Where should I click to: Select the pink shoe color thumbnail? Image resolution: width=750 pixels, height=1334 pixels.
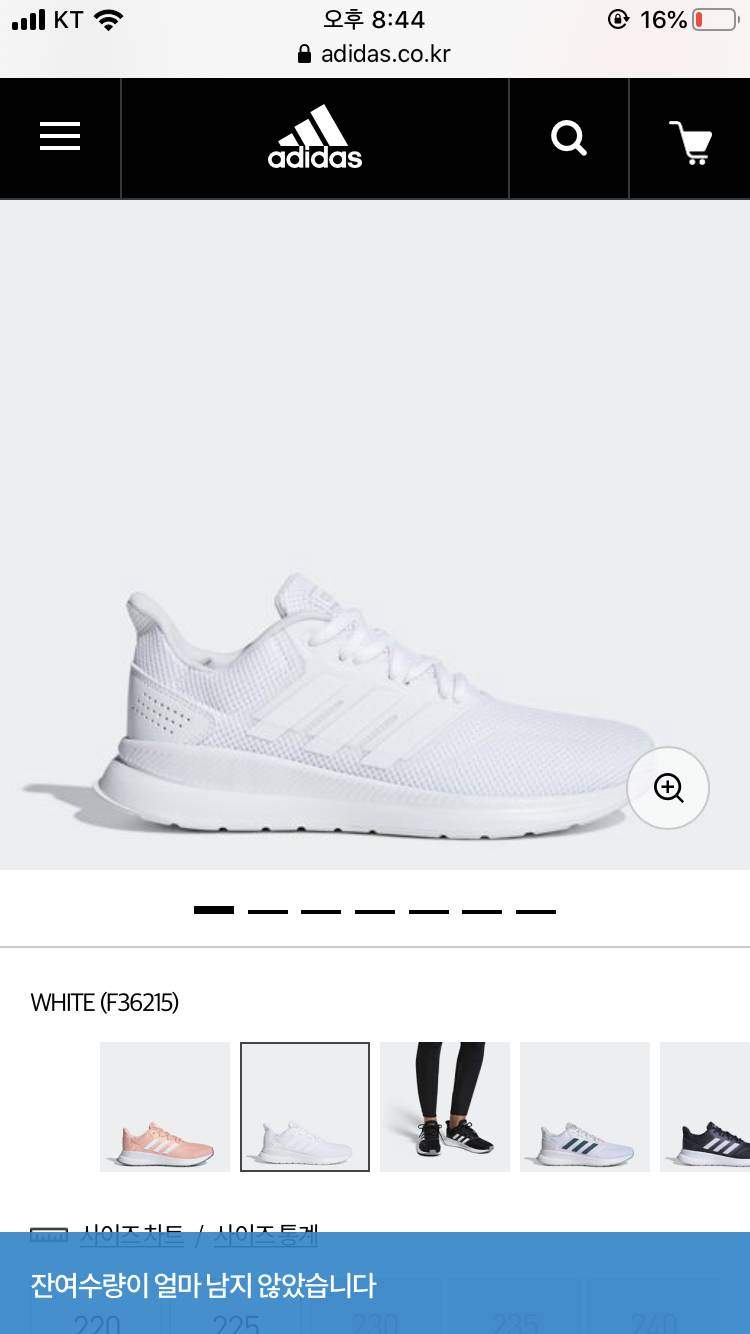(x=165, y=1107)
